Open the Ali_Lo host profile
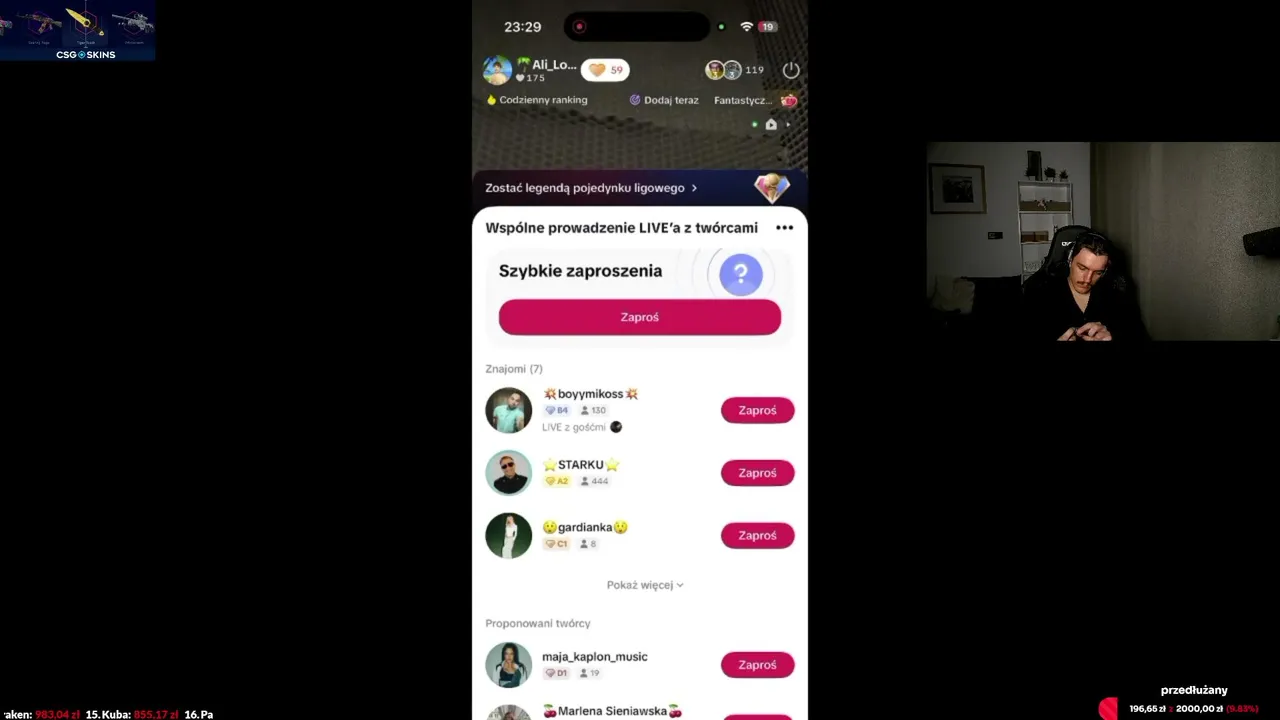Image resolution: width=1280 pixels, height=720 pixels. coord(529,70)
